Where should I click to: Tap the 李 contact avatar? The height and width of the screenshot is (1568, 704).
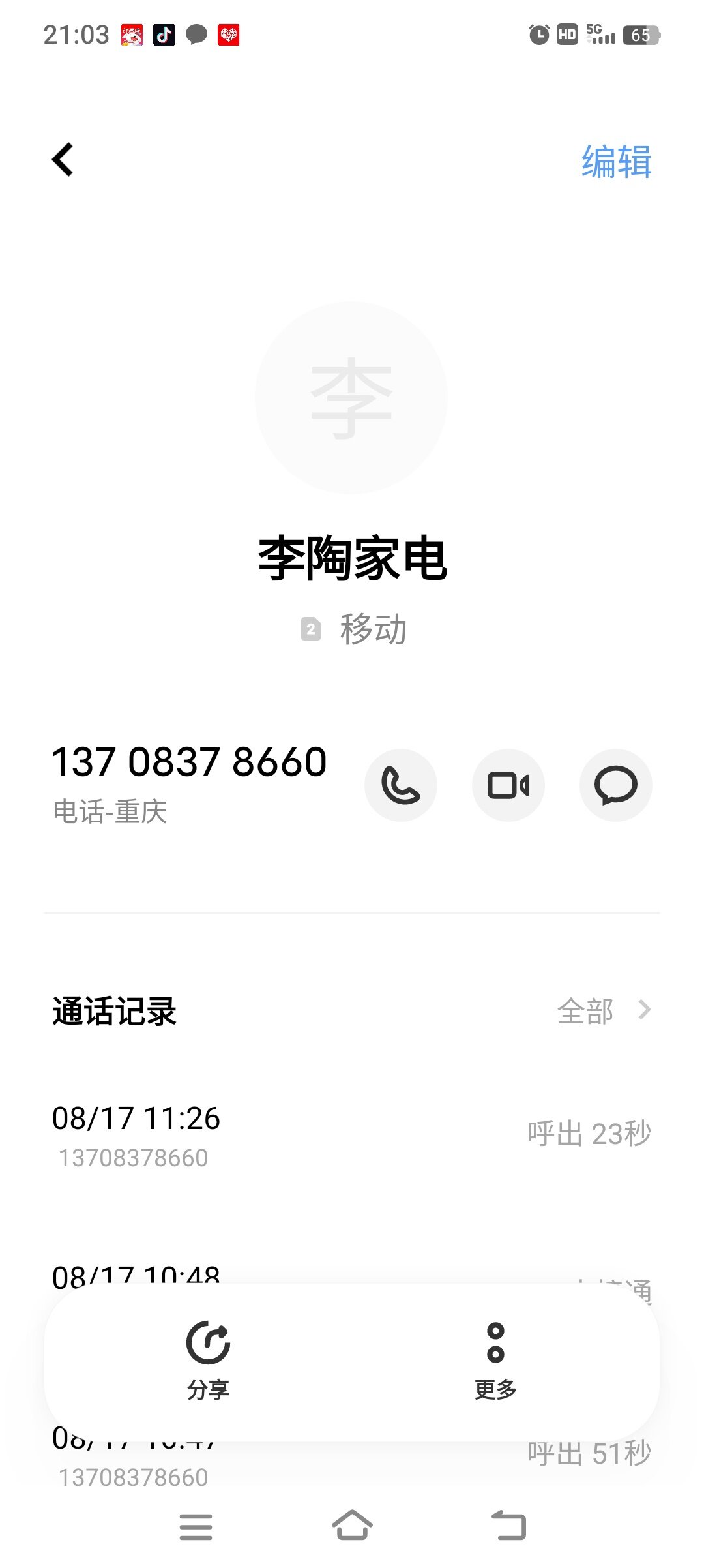coord(351,398)
